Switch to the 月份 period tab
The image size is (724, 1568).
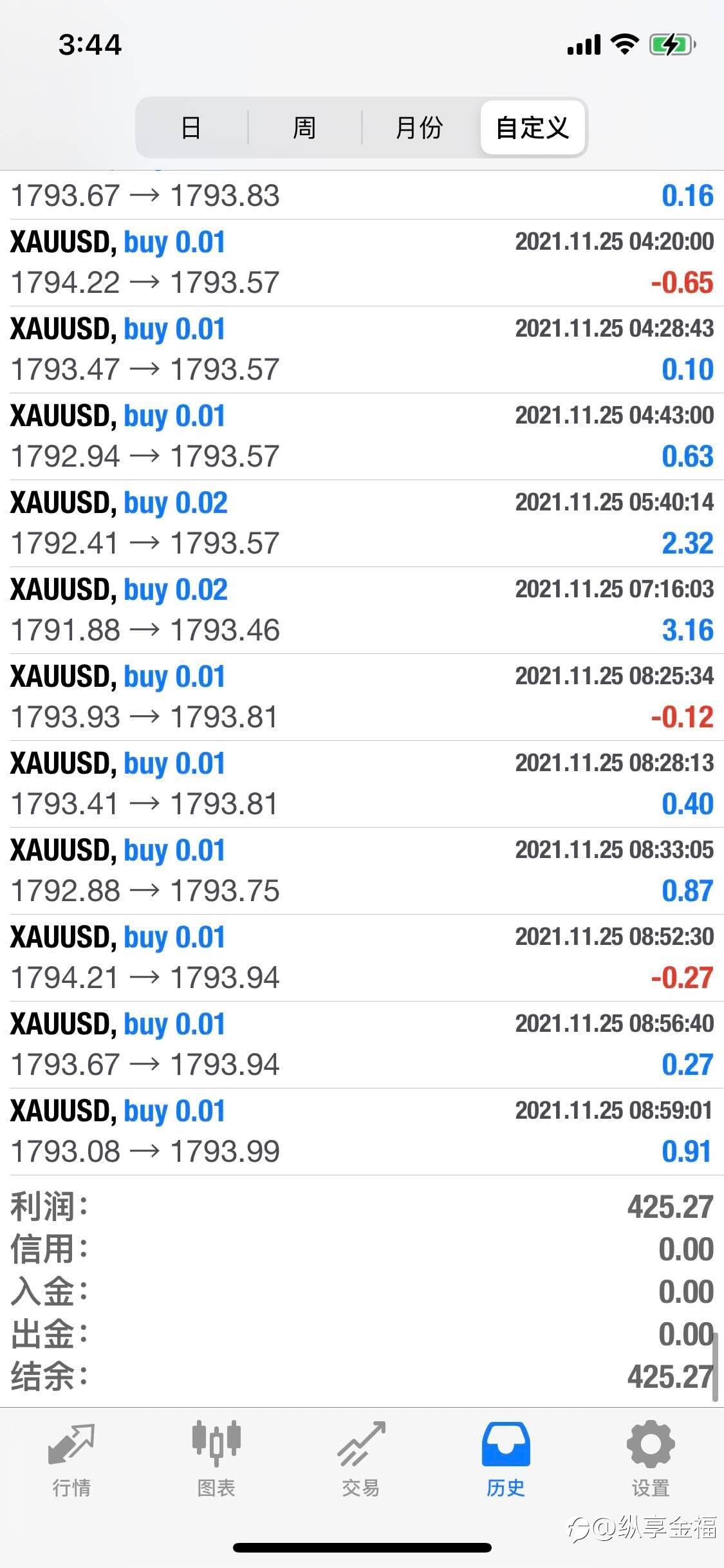[x=419, y=127]
